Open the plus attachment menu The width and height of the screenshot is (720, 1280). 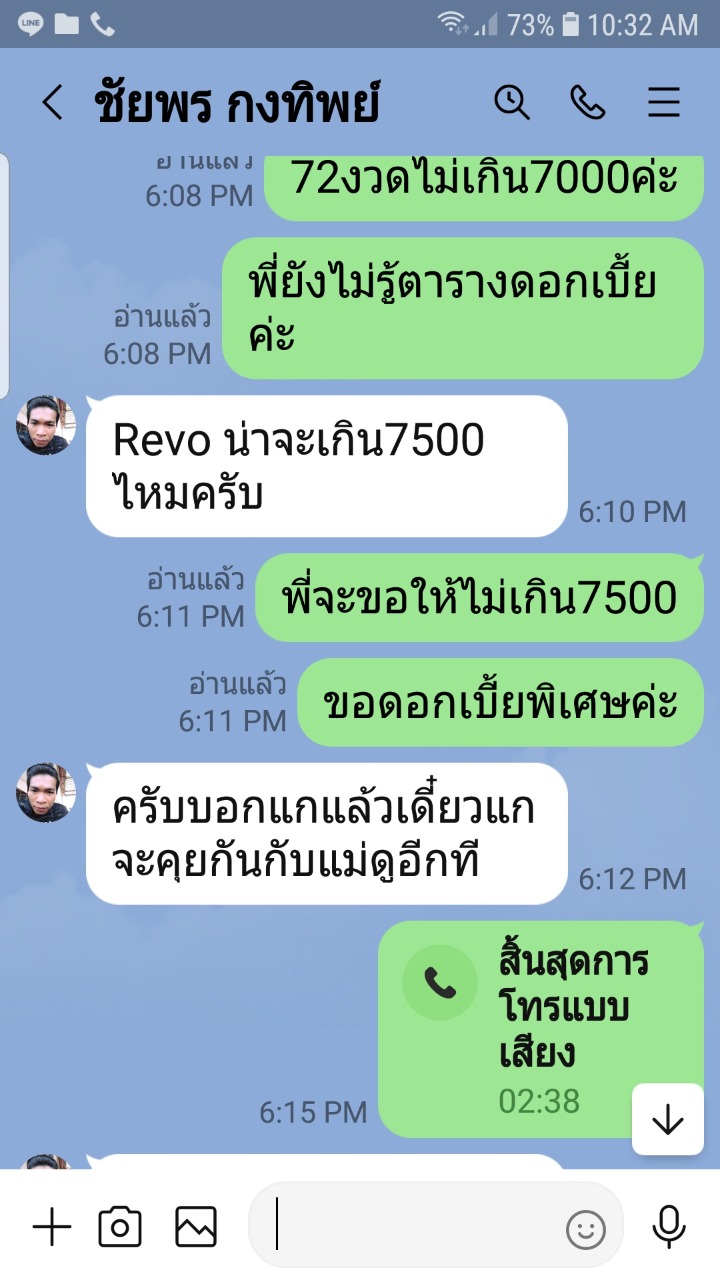coord(52,1226)
